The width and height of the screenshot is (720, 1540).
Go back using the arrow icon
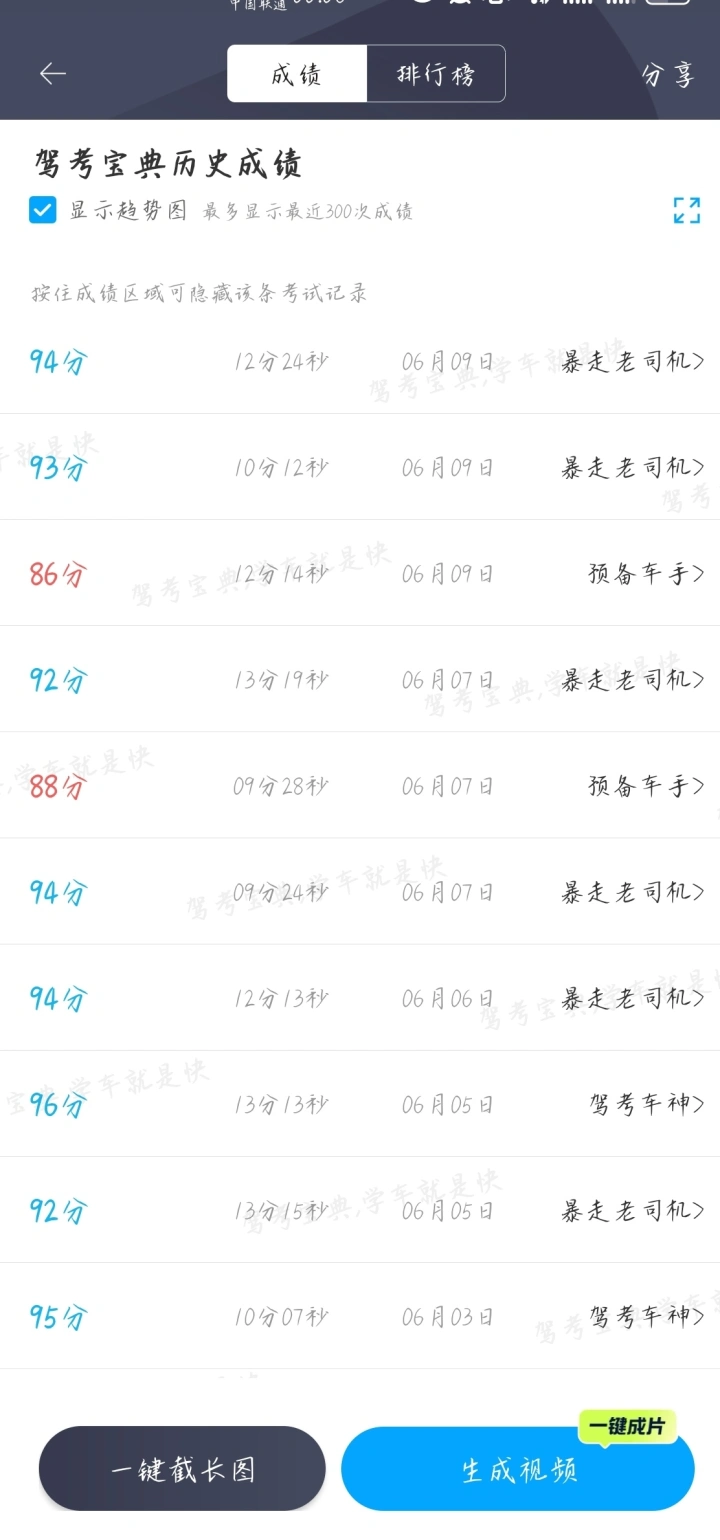[x=52, y=74]
